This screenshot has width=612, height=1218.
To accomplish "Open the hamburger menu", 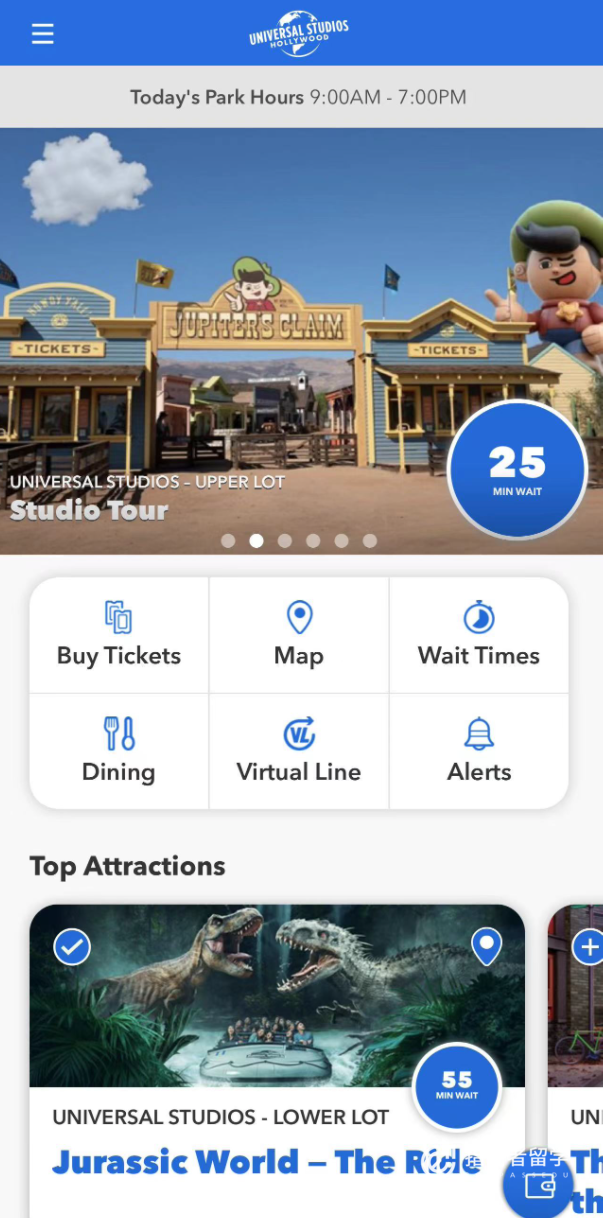I will coord(42,34).
